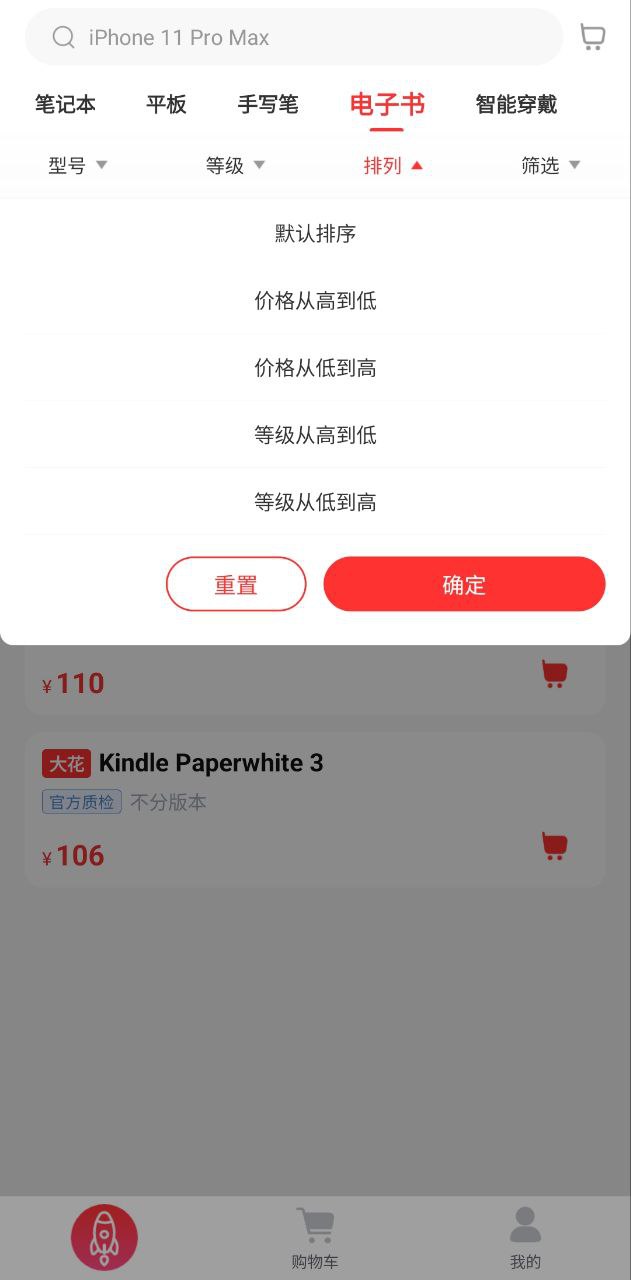Screen dimensions: 631x1280
Task: Choose 默认排序 sorting option
Action: pos(316,234)
